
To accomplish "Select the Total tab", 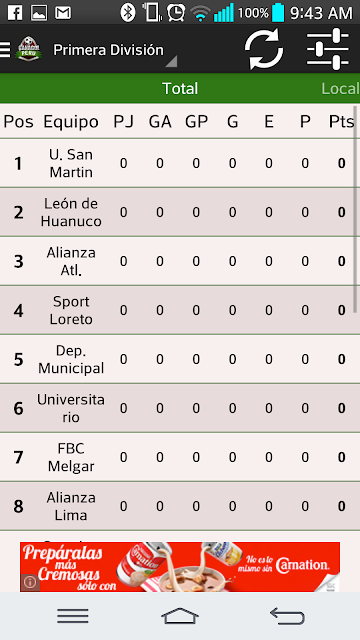I will (180, 89).
